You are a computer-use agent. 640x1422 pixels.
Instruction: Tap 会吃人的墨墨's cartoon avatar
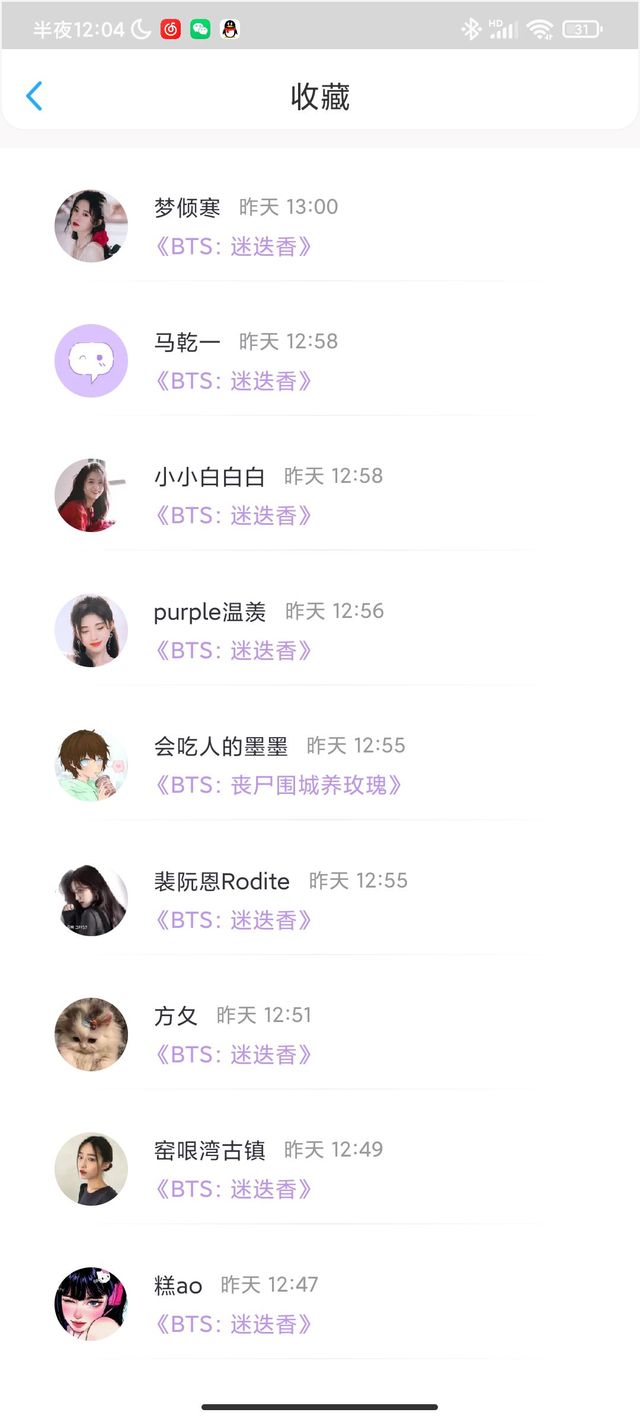pyautogui.click(x=91, y=765)
